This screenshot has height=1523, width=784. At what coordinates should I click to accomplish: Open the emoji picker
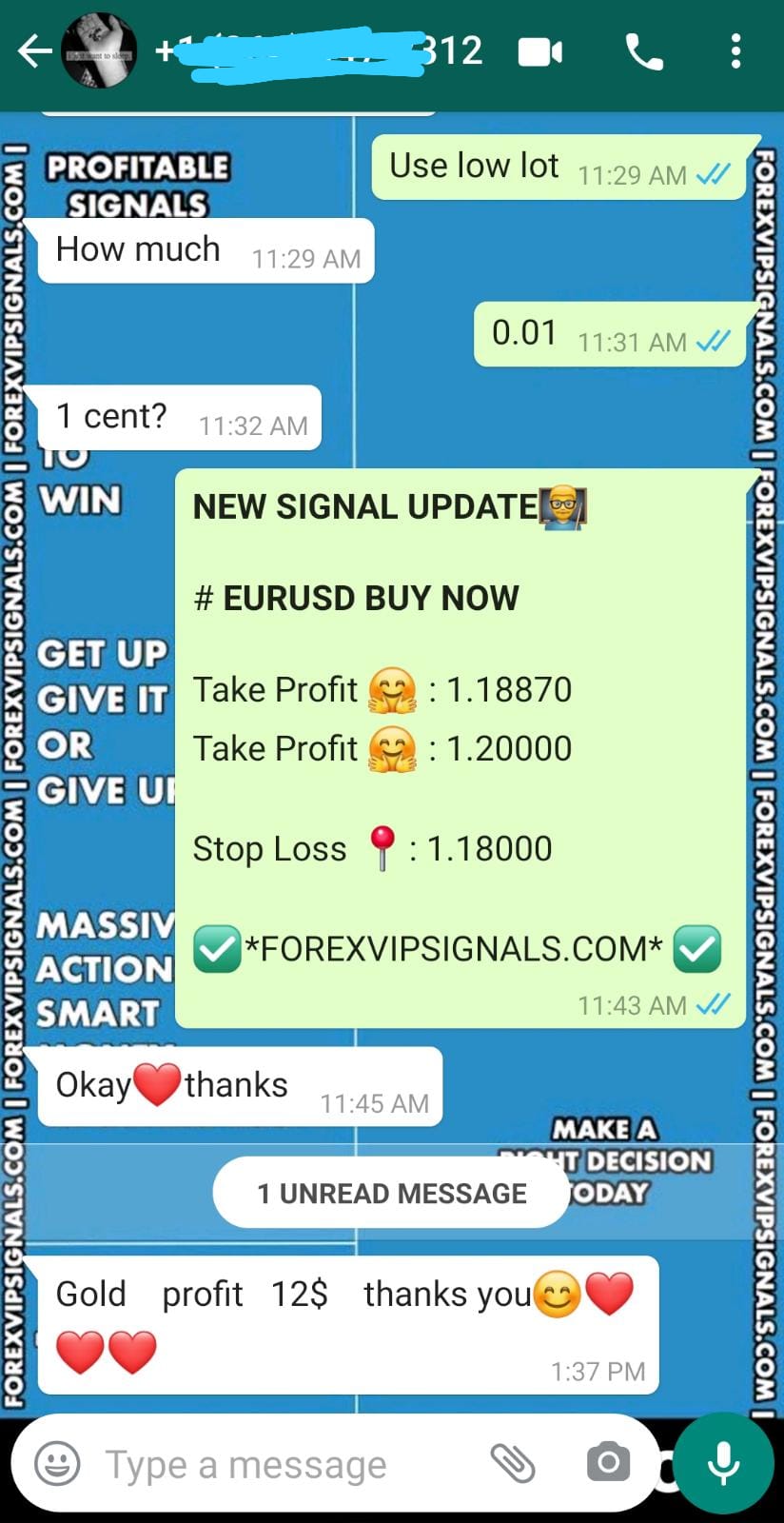click(57, 1463)
